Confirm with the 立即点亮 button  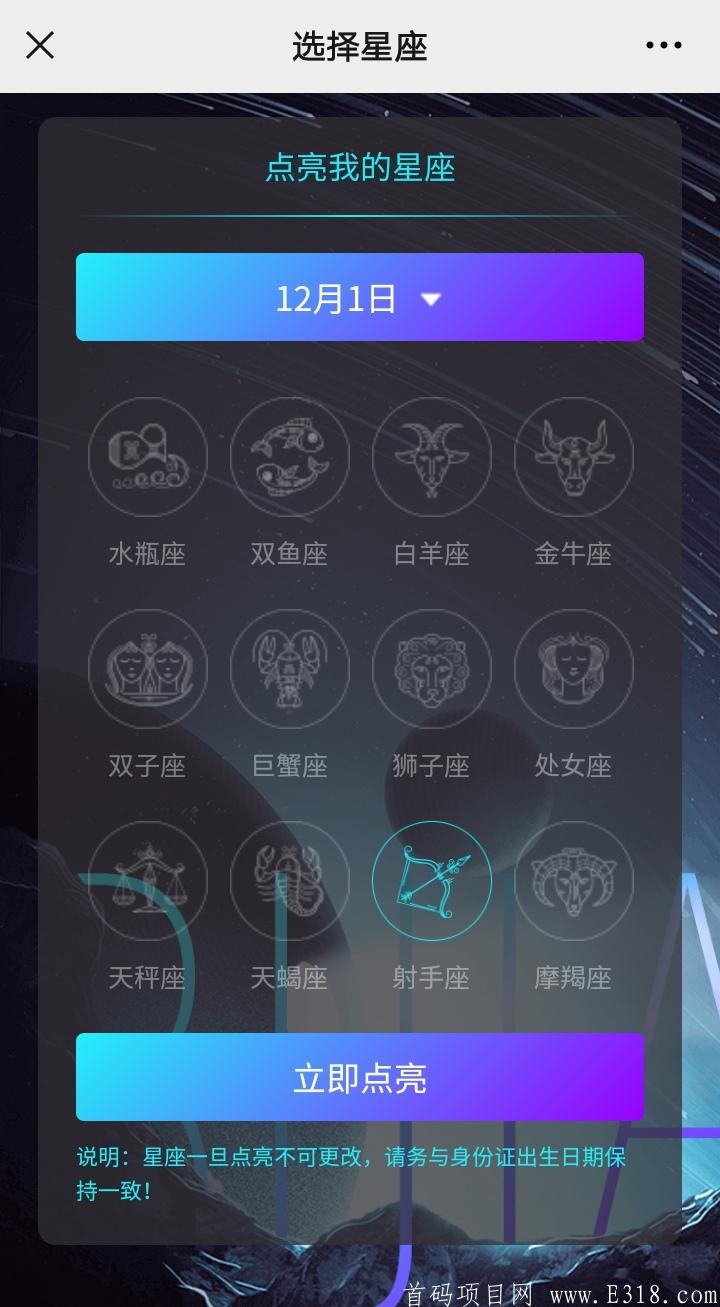[359, 1077]
